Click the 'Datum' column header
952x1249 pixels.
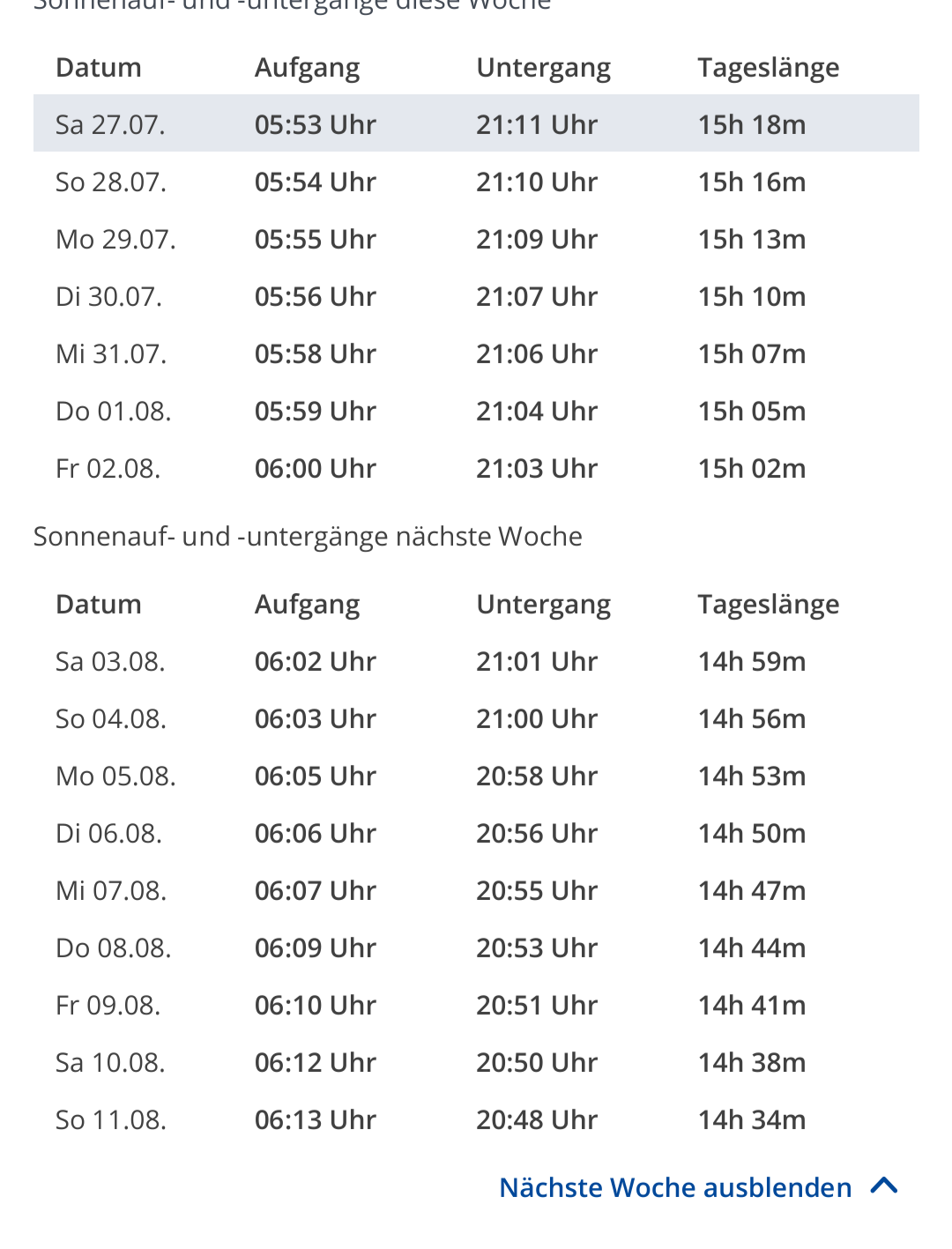(x=98, y=67)
